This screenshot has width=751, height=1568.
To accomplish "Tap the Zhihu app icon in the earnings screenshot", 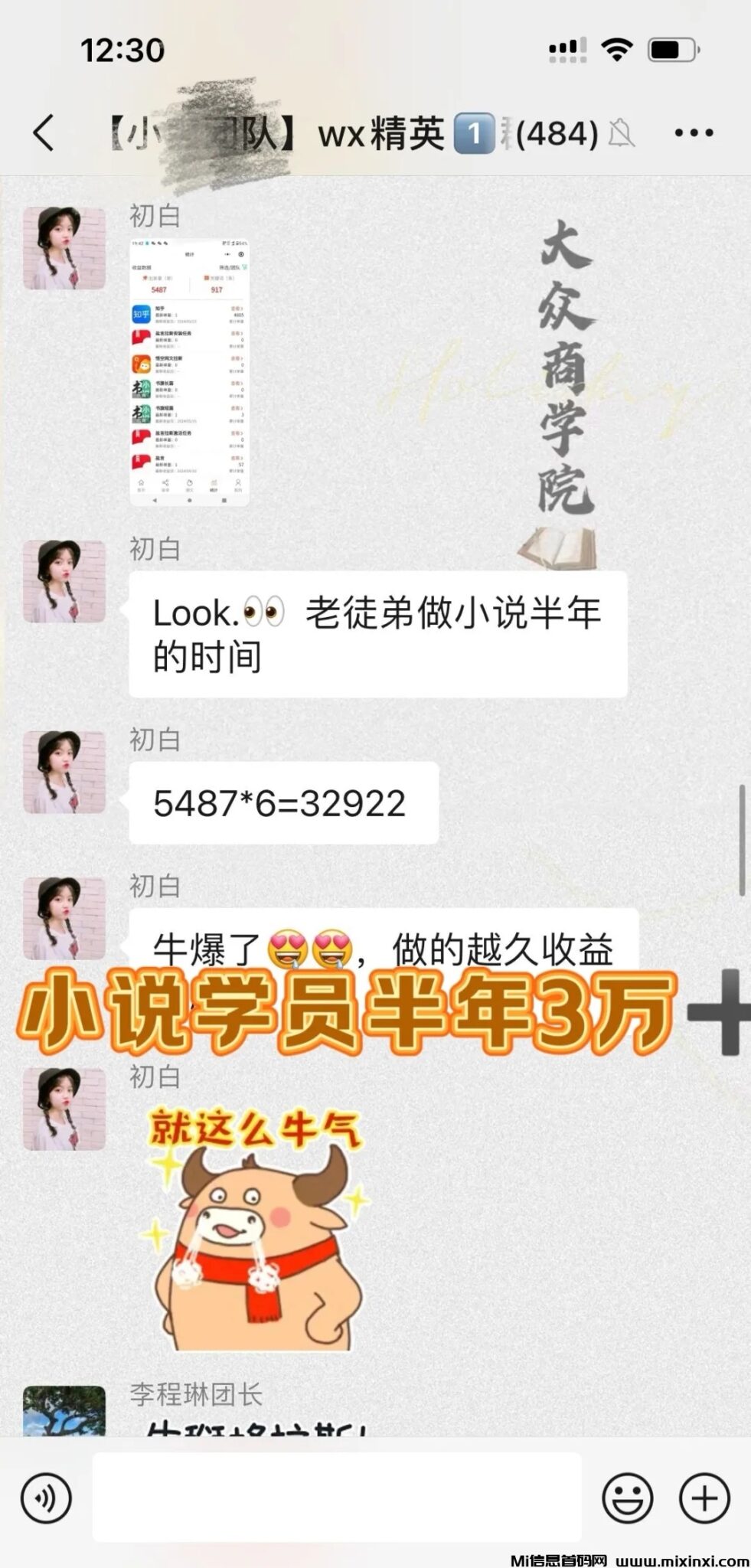I will click(x=141, y=313).
